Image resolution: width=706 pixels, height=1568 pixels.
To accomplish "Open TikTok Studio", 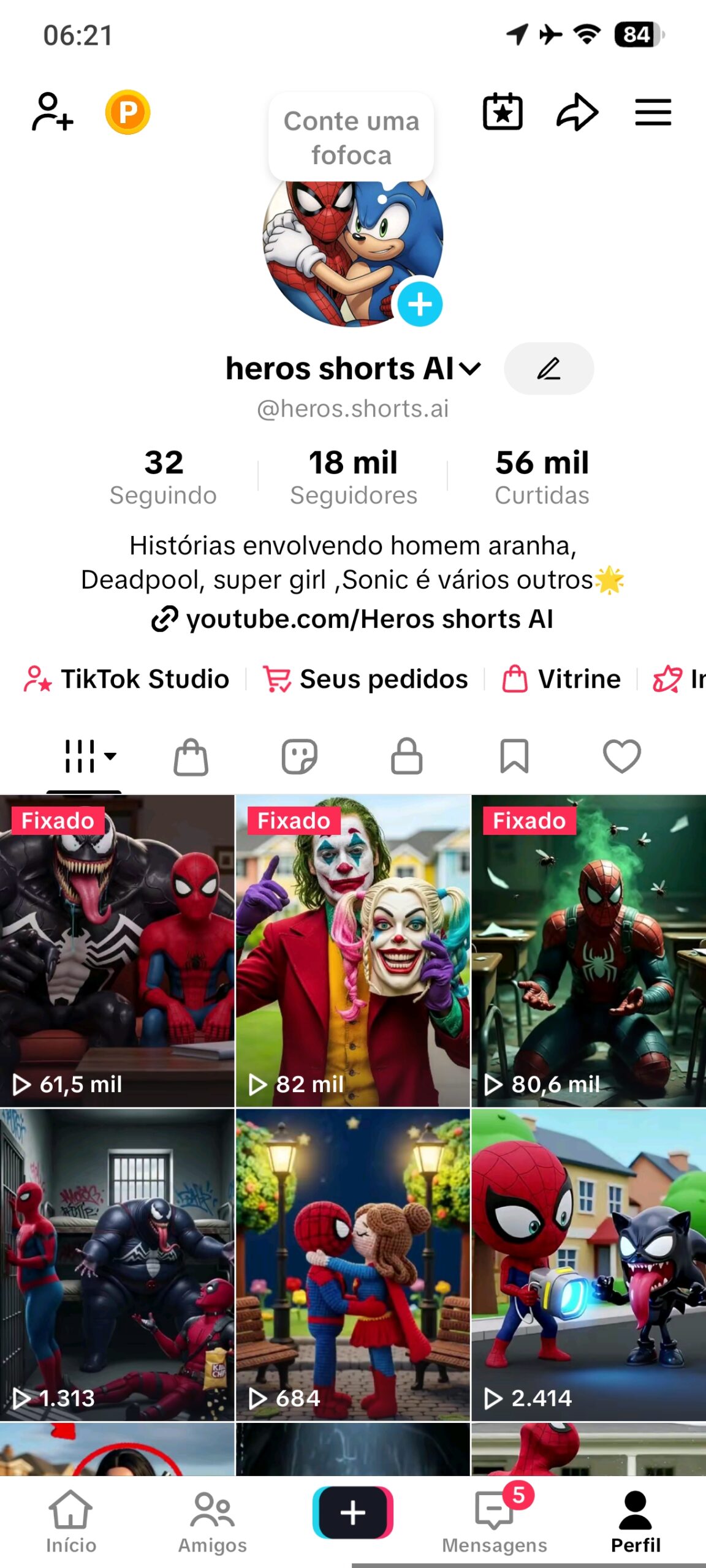I will point(127,679).
